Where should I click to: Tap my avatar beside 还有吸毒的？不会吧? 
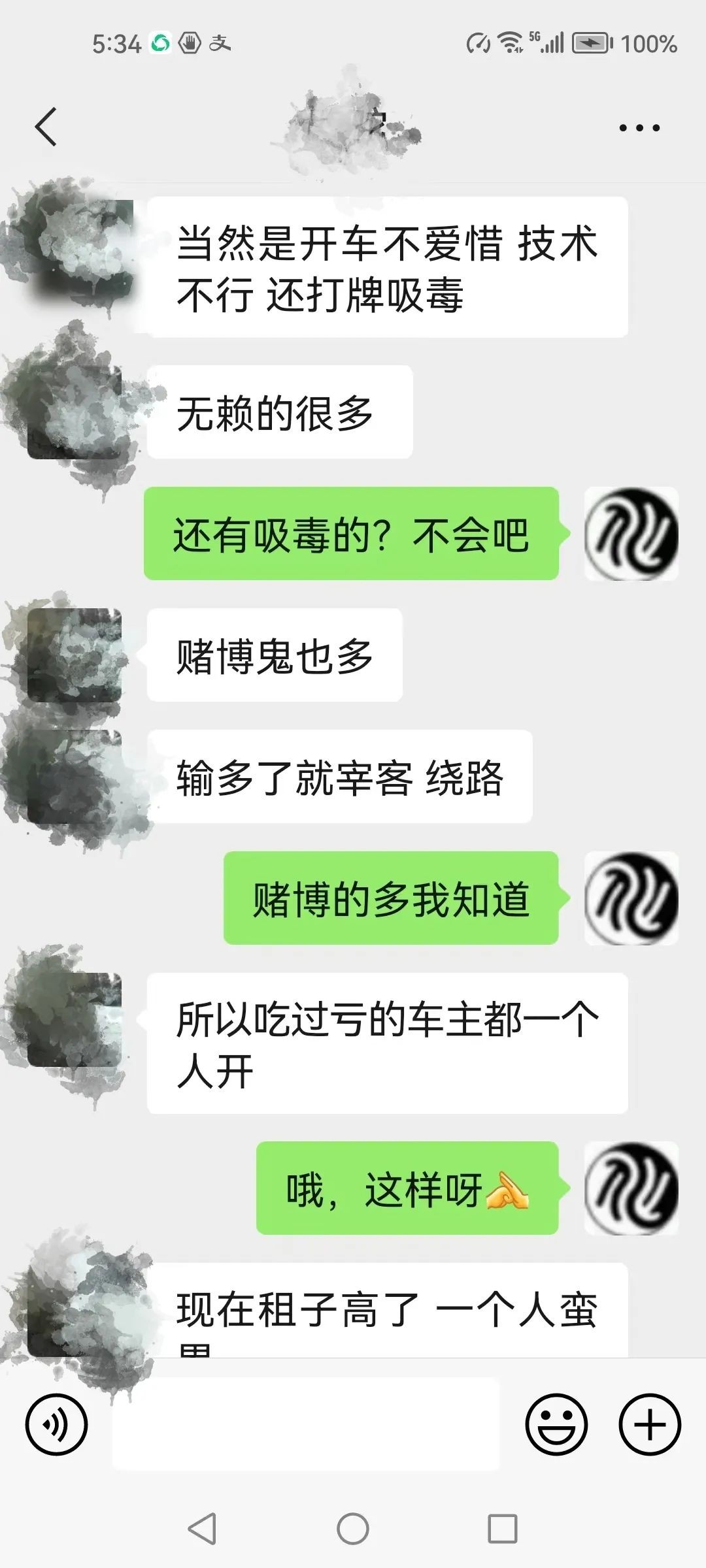pyautogui.click(x=631, y=534)
